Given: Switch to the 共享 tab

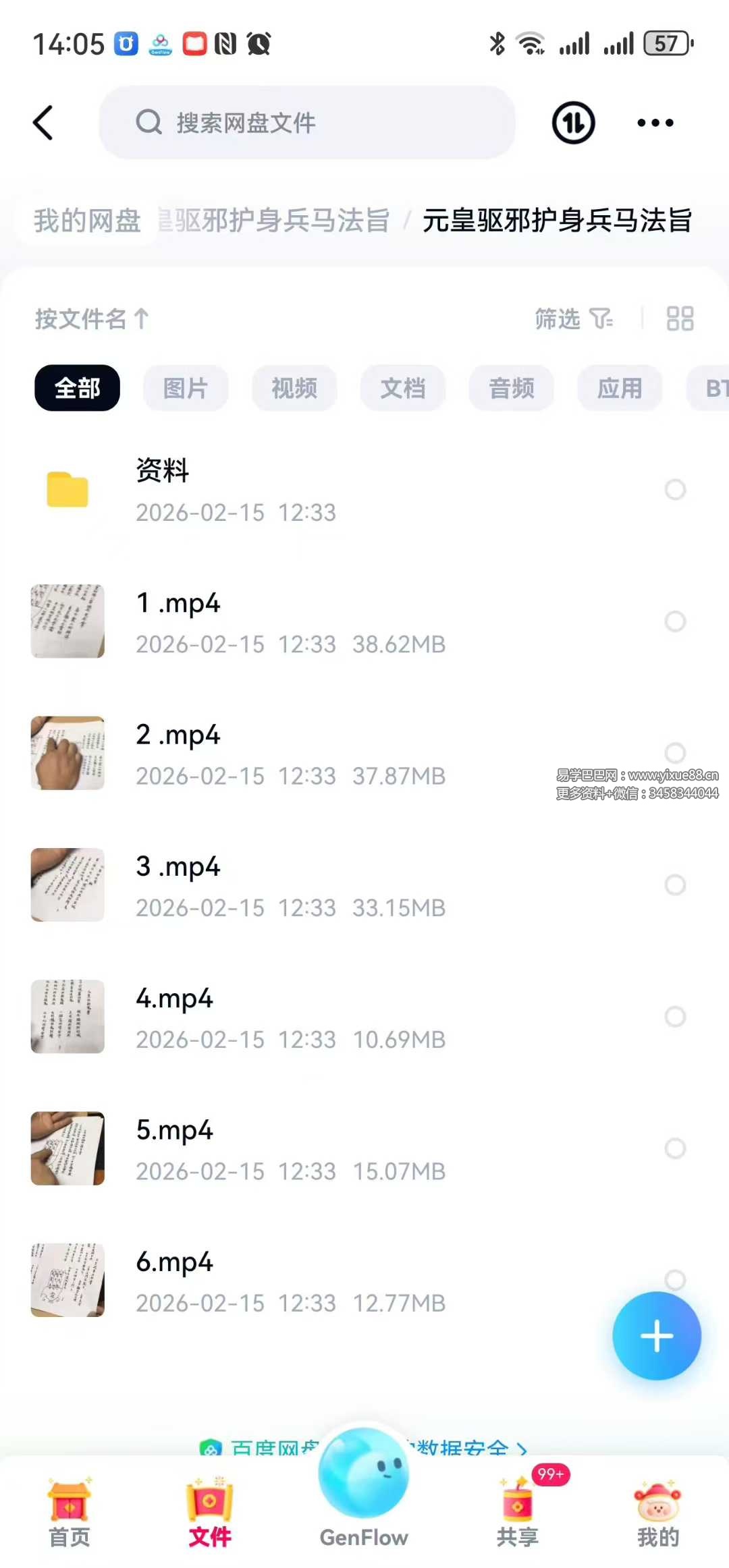Looking at the screenshot, I should click(x=518, y=1513).
